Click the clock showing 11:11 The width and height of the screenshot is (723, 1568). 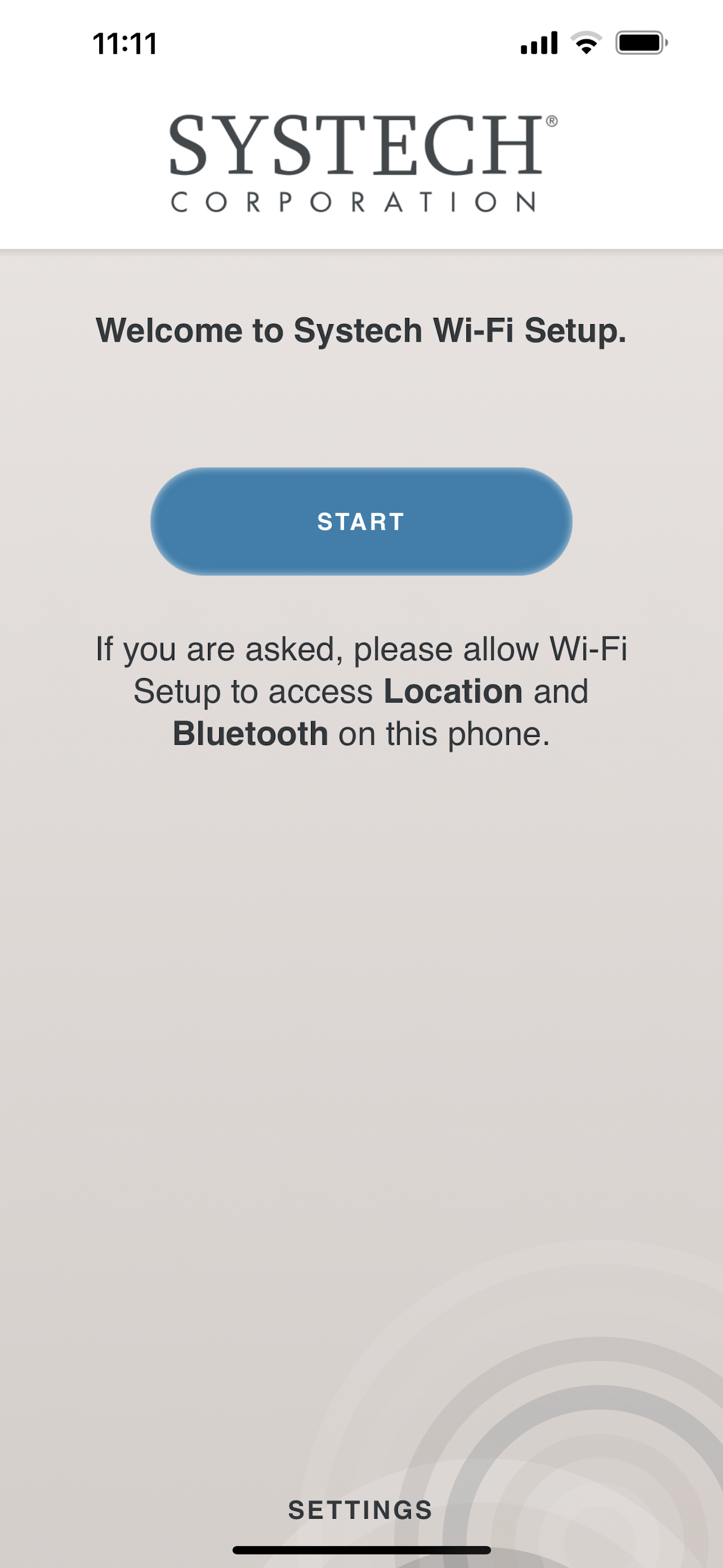tap(125, 43)
